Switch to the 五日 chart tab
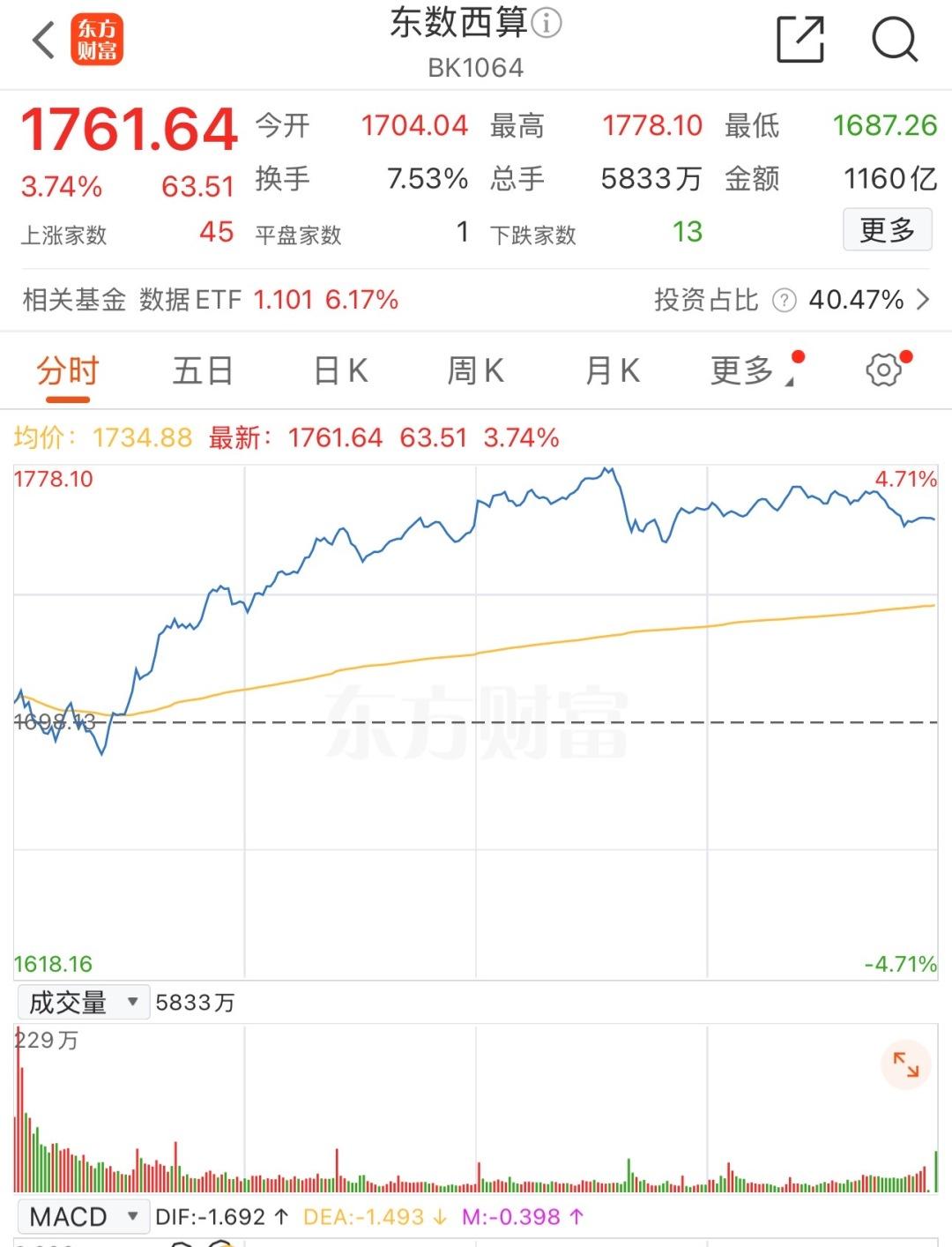Screen dimensions: 952x1247 (203, 371)
